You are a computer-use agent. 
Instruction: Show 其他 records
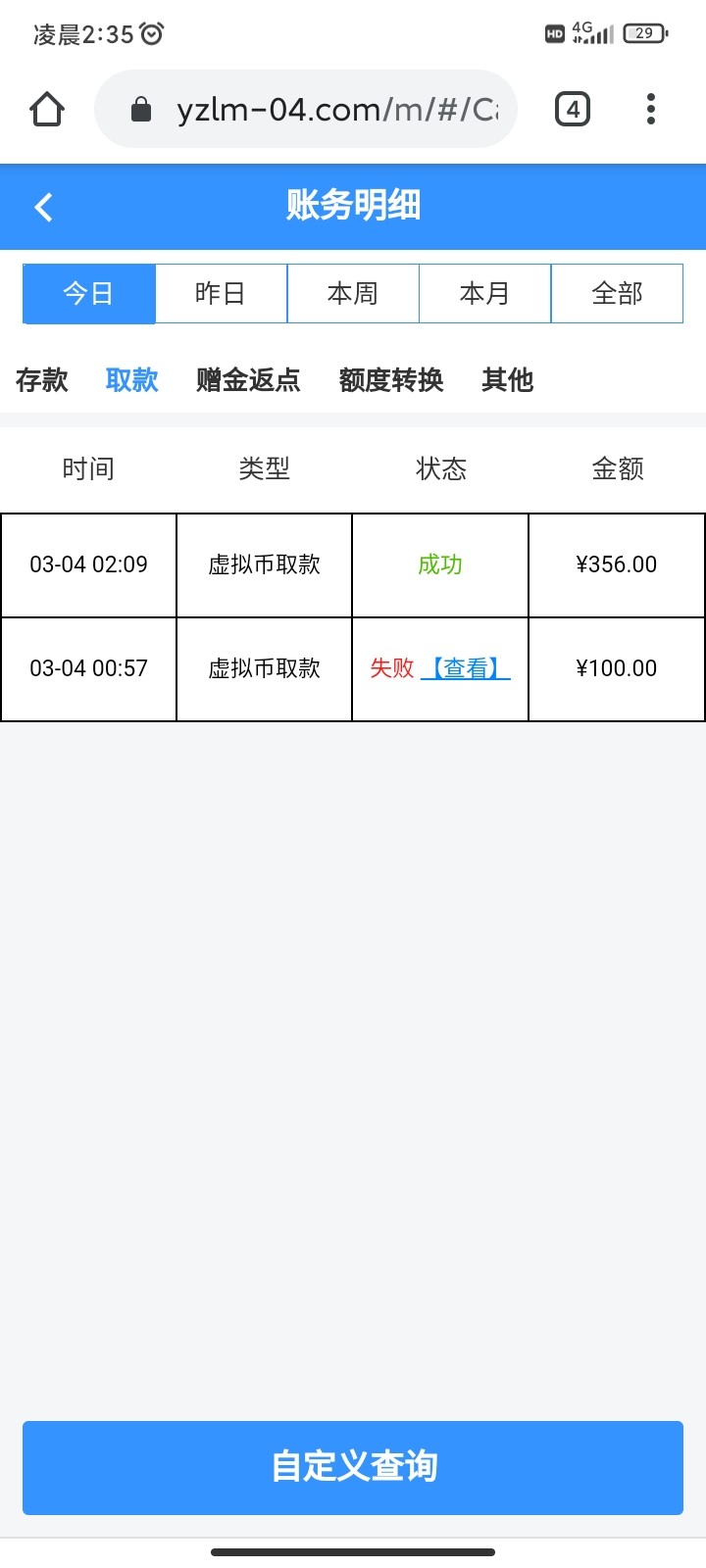[507, 379]
